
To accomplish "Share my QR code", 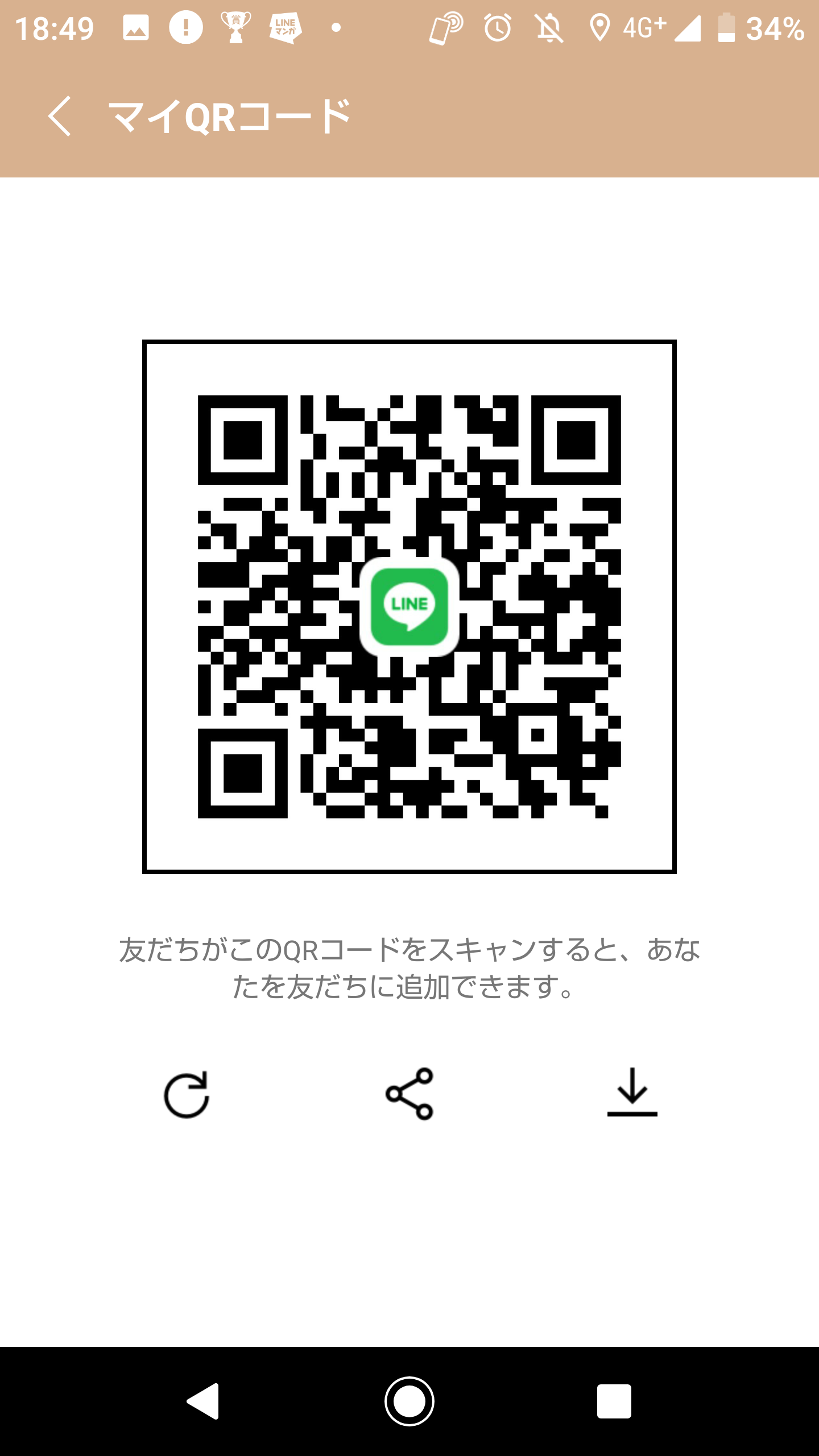I will click(409, 1093).
